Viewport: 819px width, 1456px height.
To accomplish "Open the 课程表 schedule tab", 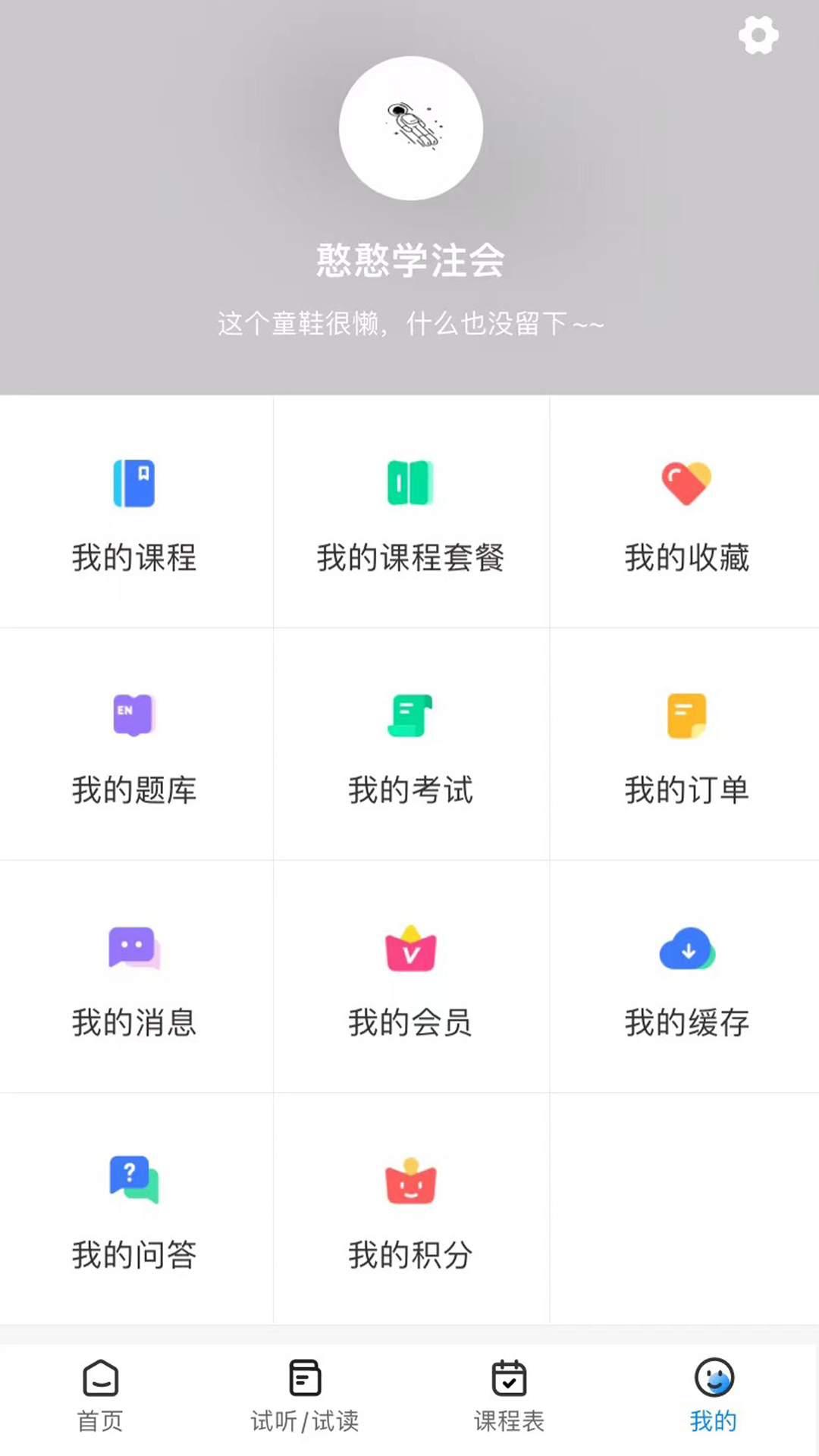I will tap(509, 1395).
